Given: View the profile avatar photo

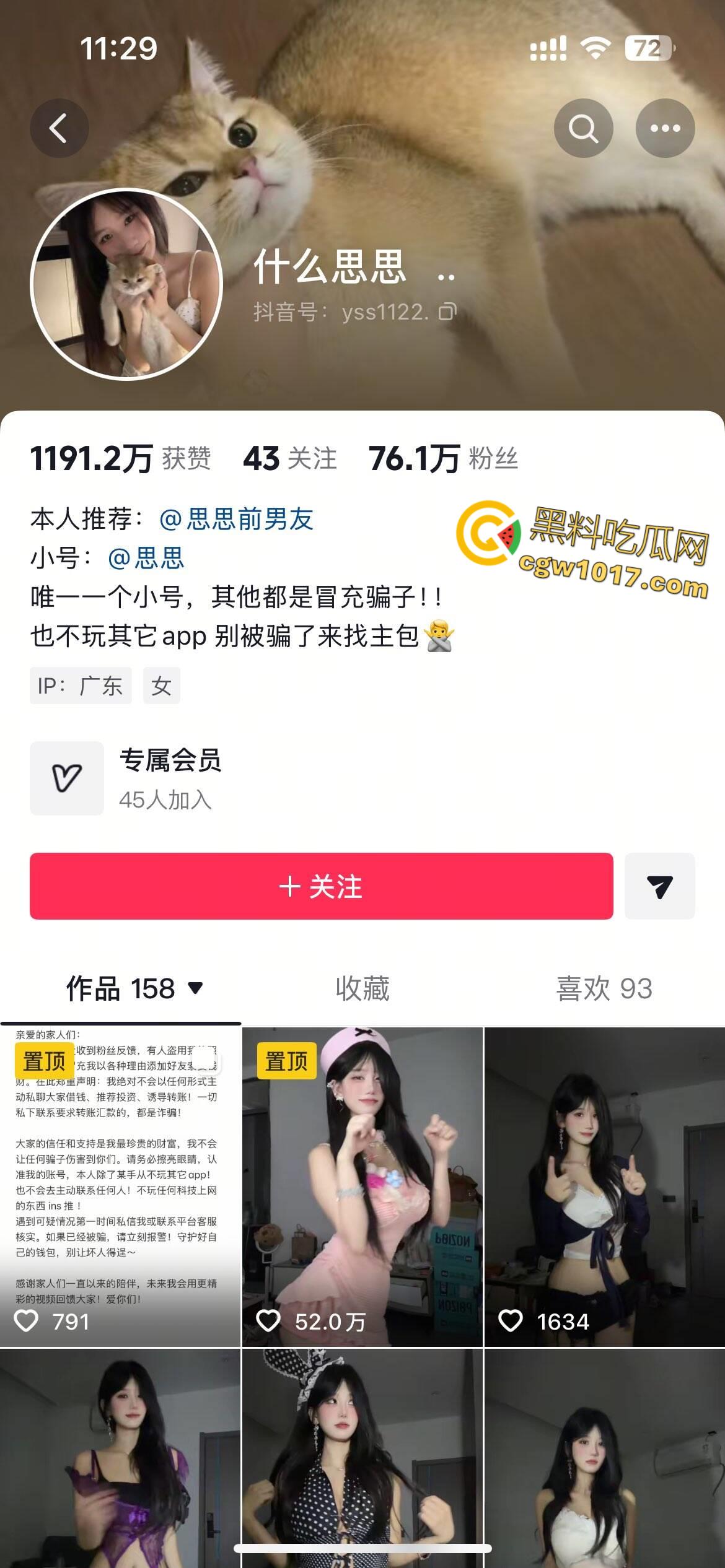Looking at the screenshot, I should coord(126,284).
